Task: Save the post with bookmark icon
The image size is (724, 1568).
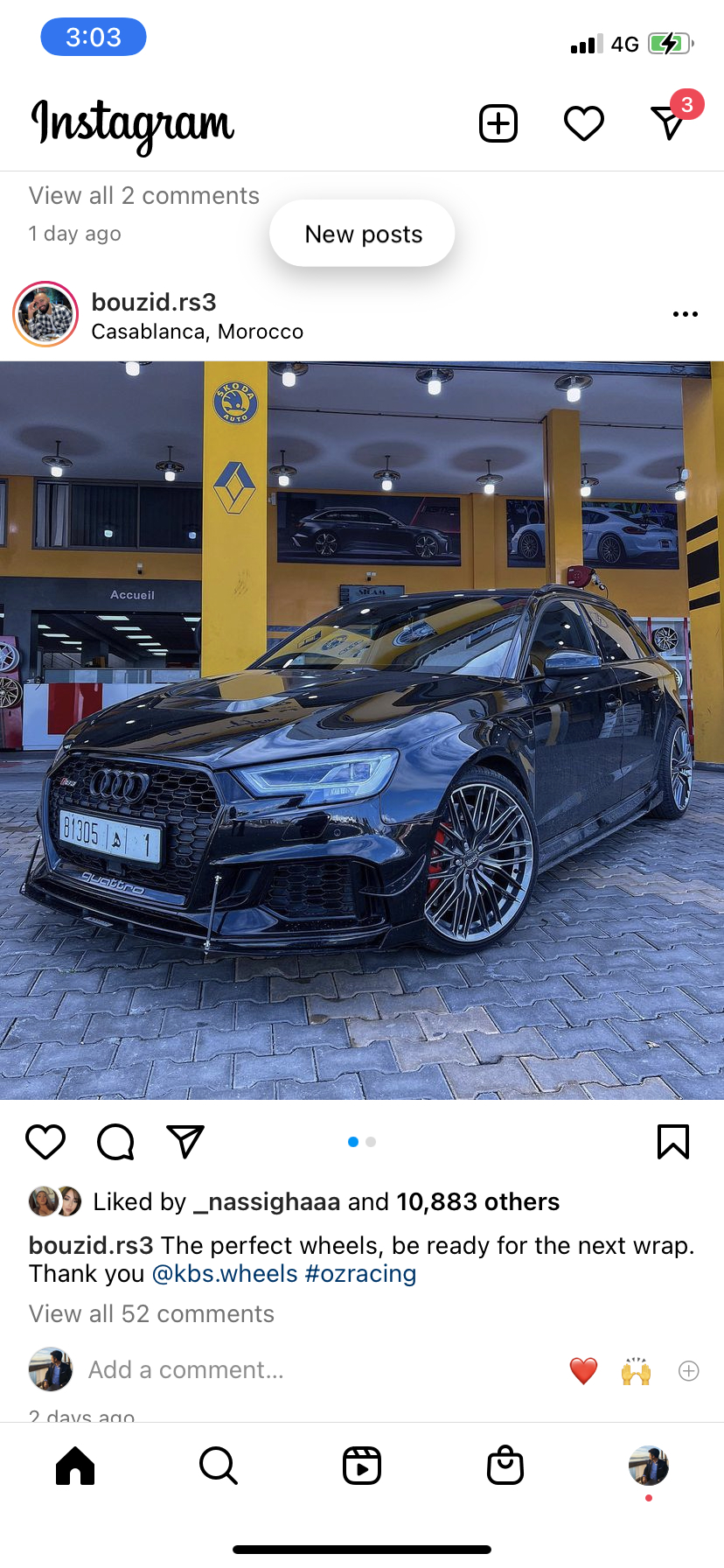Action: 672,1142
